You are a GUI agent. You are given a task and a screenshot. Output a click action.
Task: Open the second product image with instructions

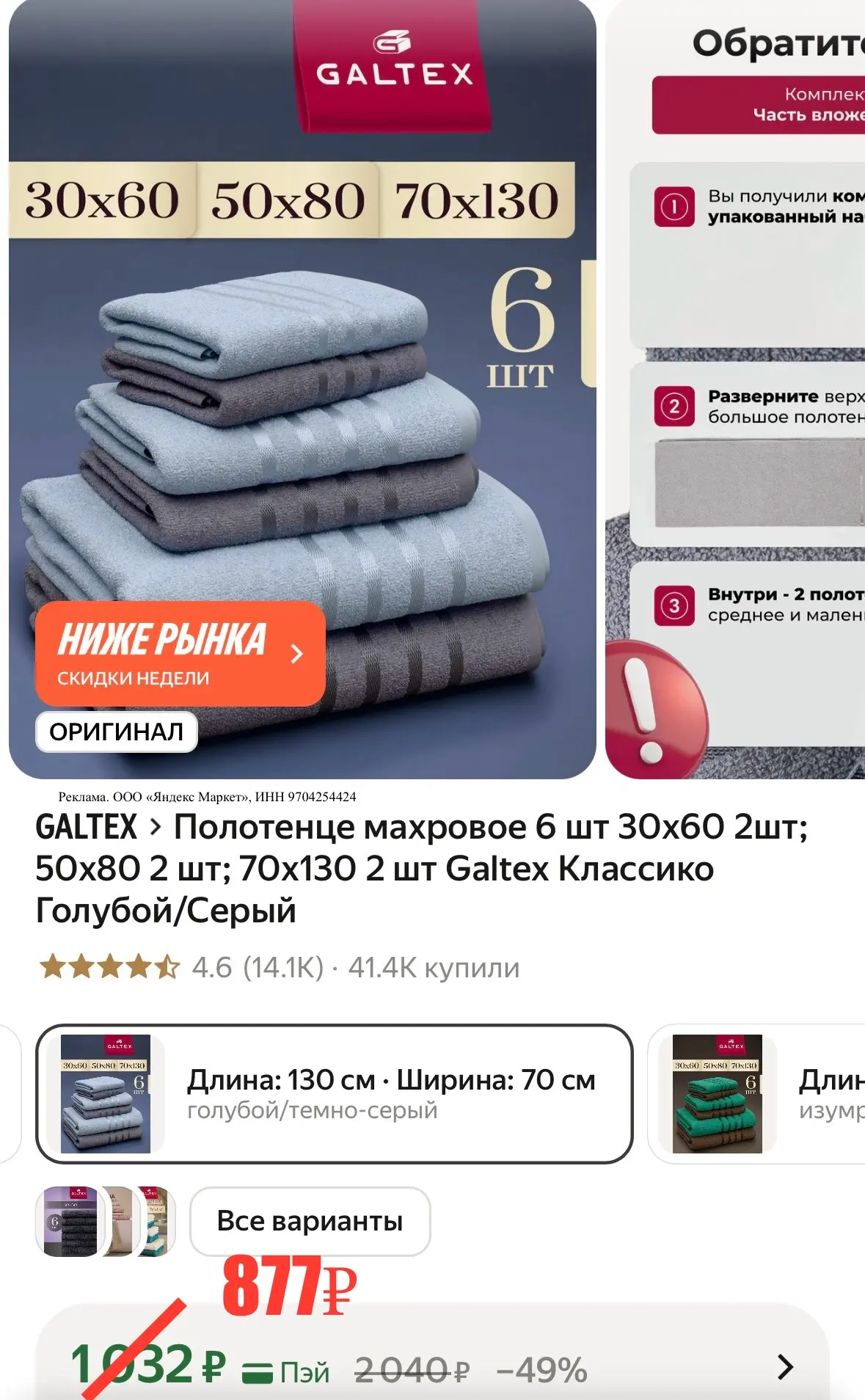[735, 389]
